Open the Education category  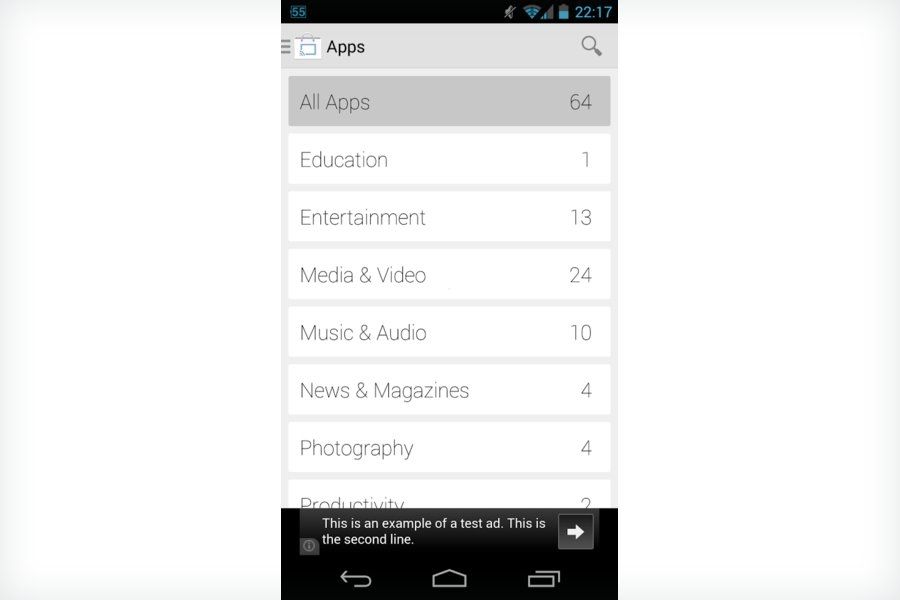point(449,159)
